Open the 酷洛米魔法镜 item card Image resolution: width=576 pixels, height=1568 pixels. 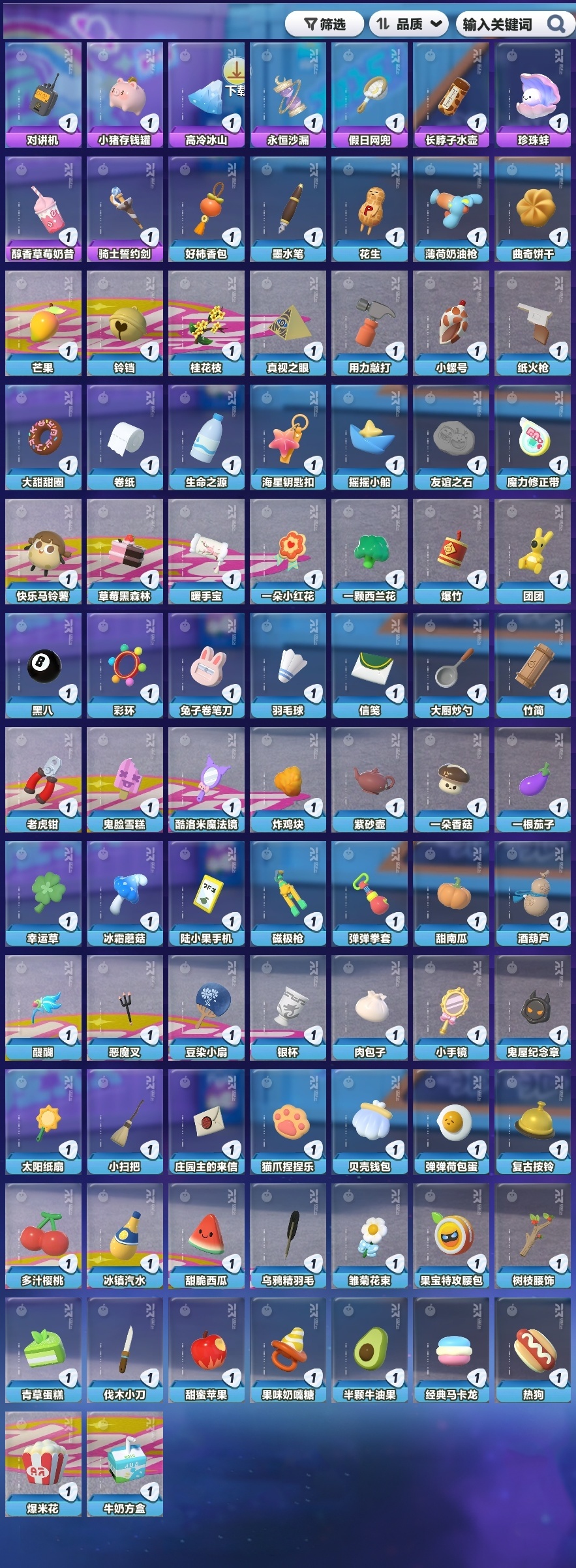pyautogui.click(x=206, y=779)
